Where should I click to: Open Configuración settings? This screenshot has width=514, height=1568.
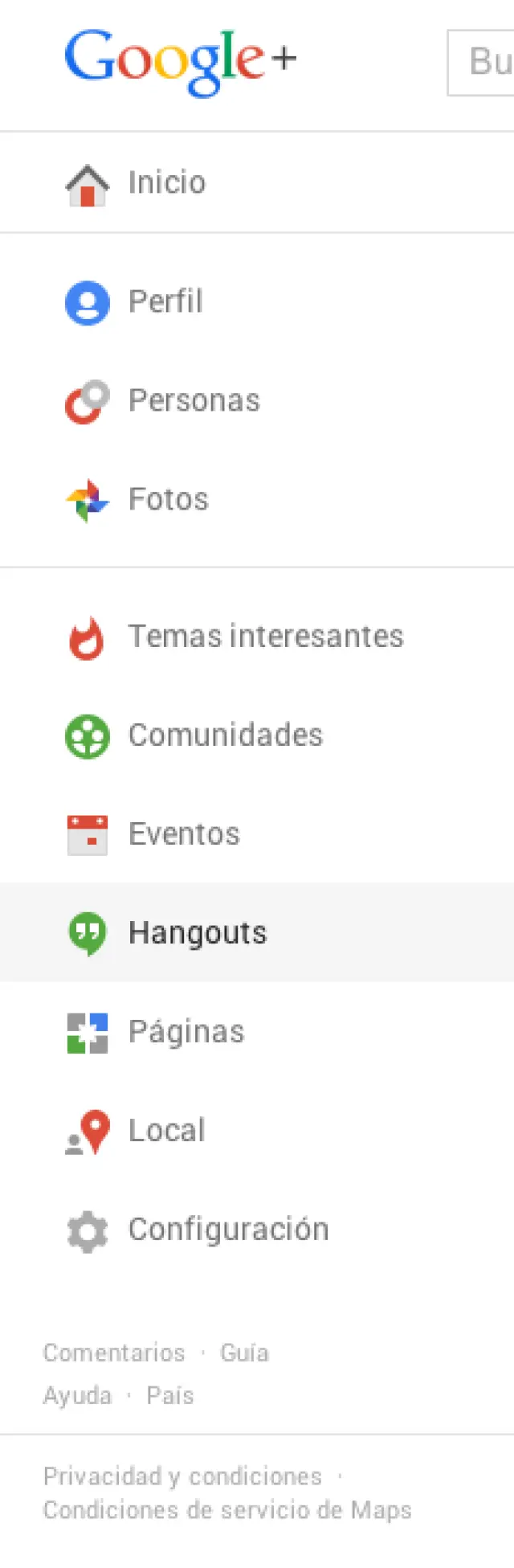coord(228,1230)
